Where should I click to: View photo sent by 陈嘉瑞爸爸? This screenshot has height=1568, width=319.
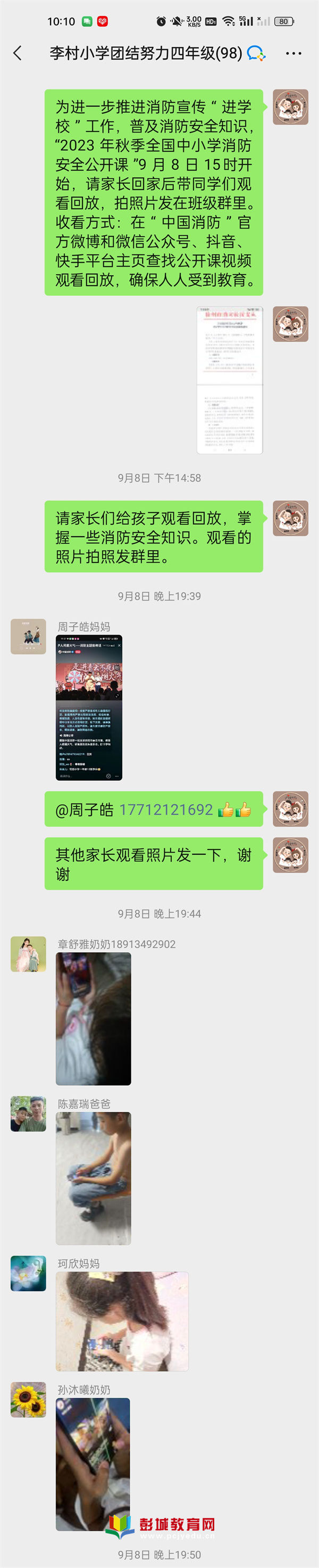coord(93,1178)
